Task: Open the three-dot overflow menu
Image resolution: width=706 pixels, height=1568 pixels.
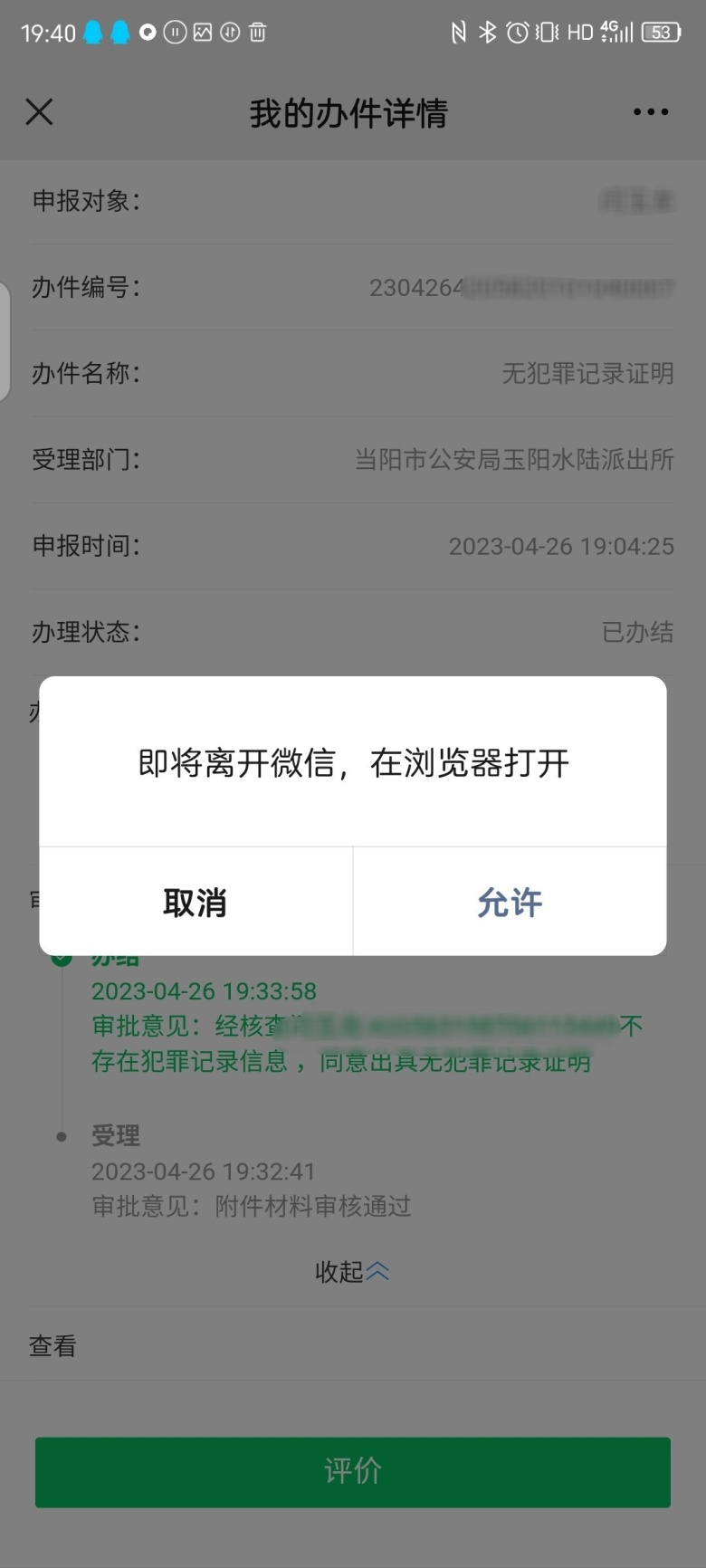Action: 651,112
